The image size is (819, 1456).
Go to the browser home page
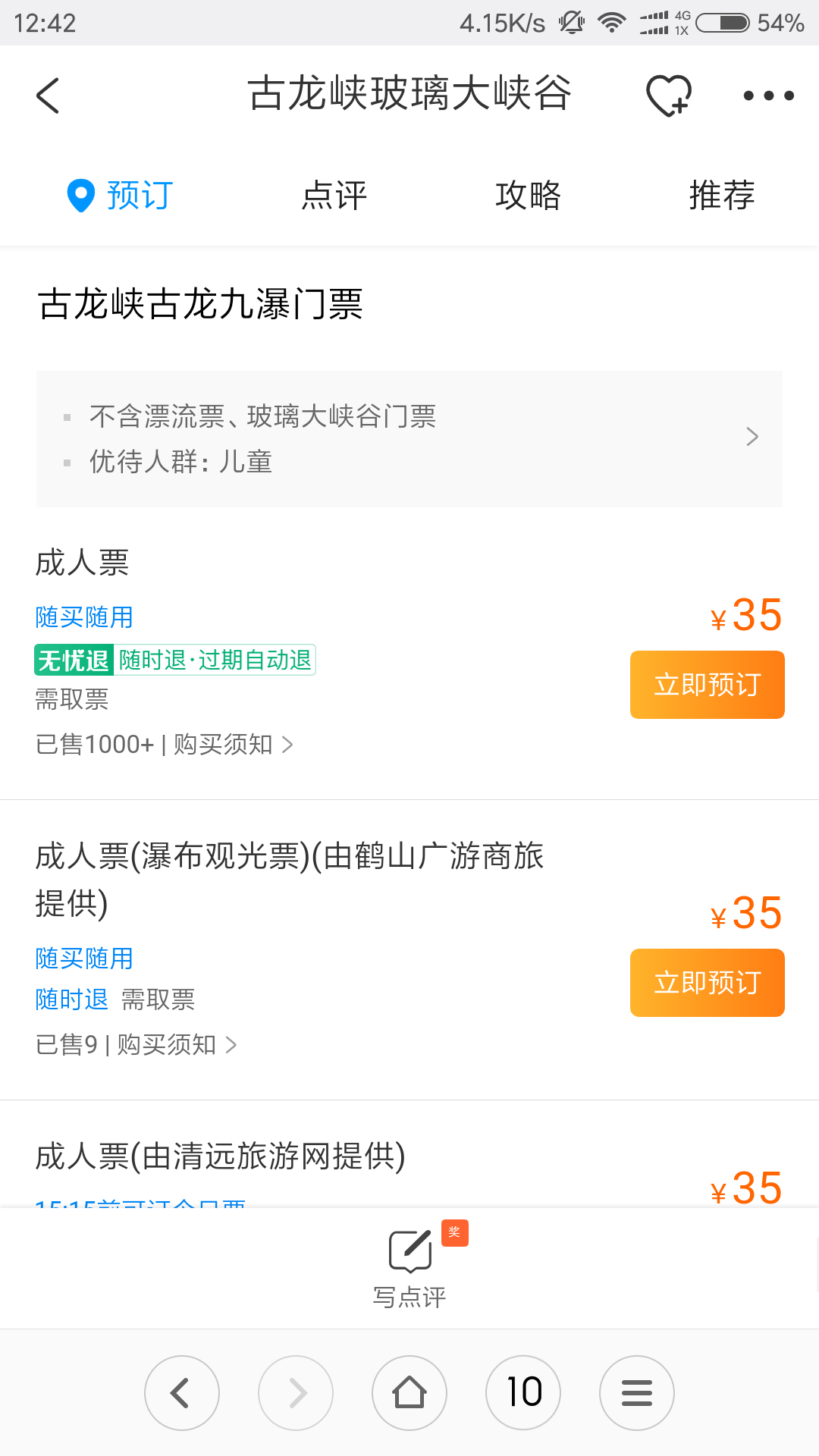pyautogui.click(x=409, y=1393)
